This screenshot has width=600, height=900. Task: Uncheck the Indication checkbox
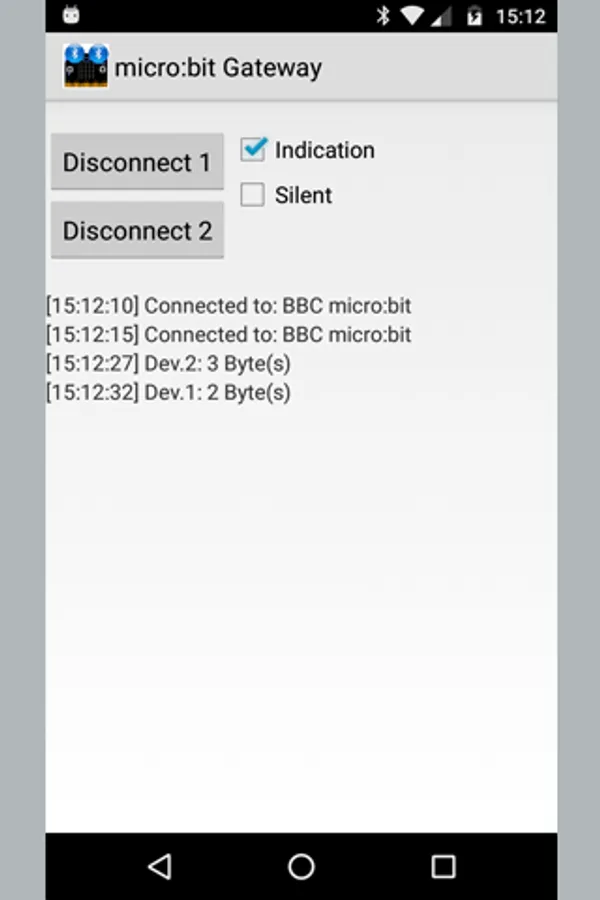pos(254,150)
